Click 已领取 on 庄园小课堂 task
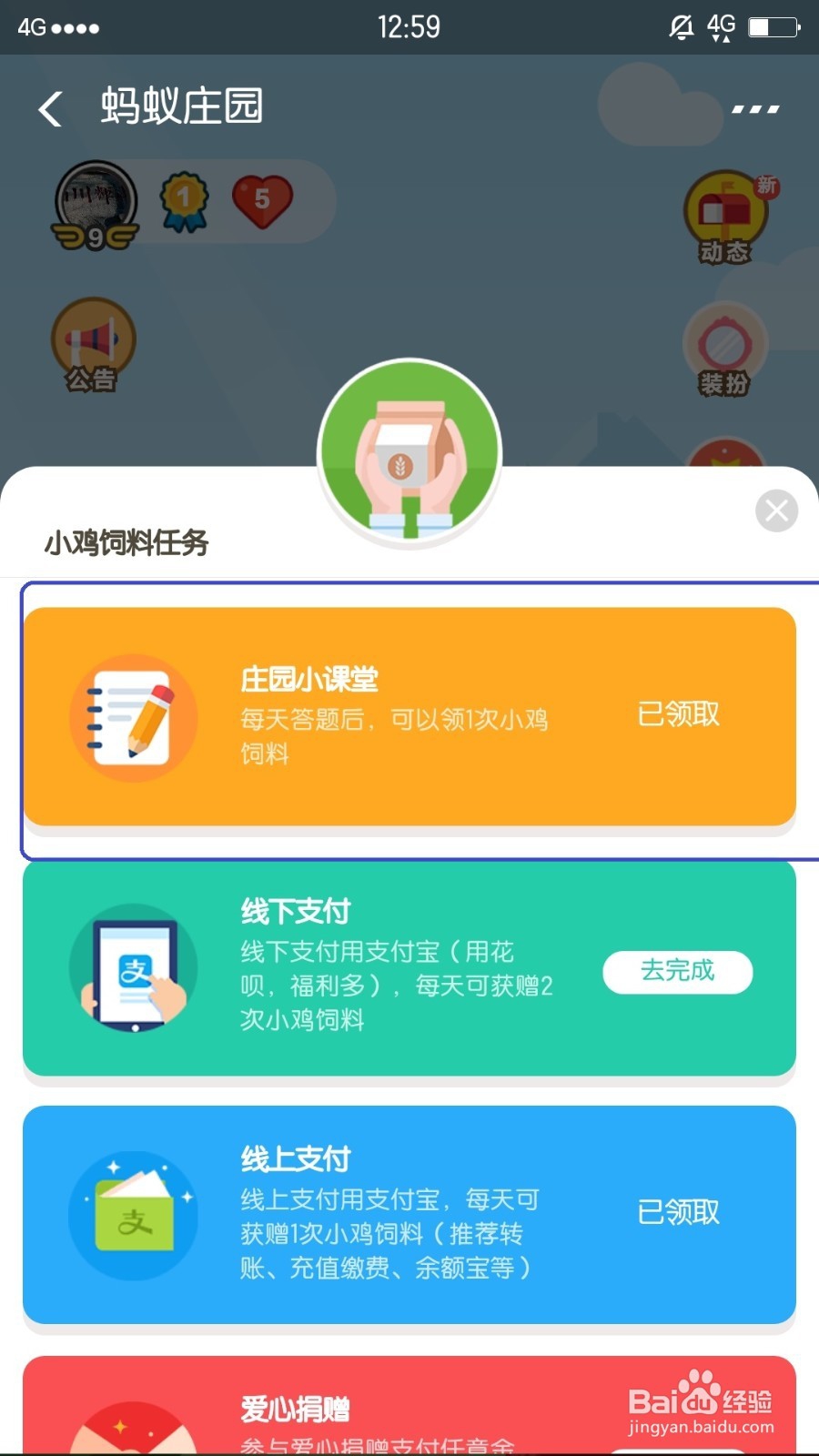Image resolution: width=819 pixels, height=1456 pixels. 677,715
